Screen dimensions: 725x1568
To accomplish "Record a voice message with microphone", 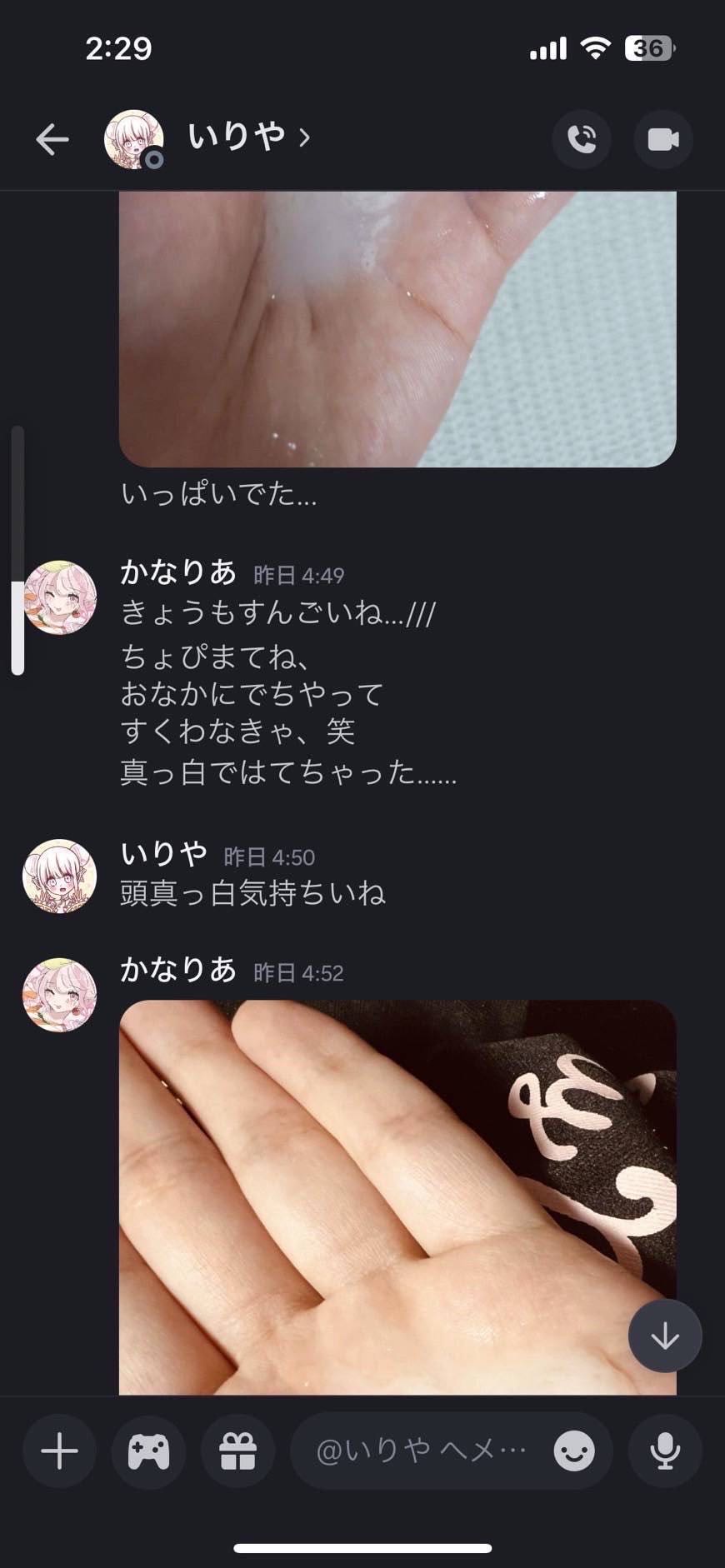I will [x=665, y=1451].
